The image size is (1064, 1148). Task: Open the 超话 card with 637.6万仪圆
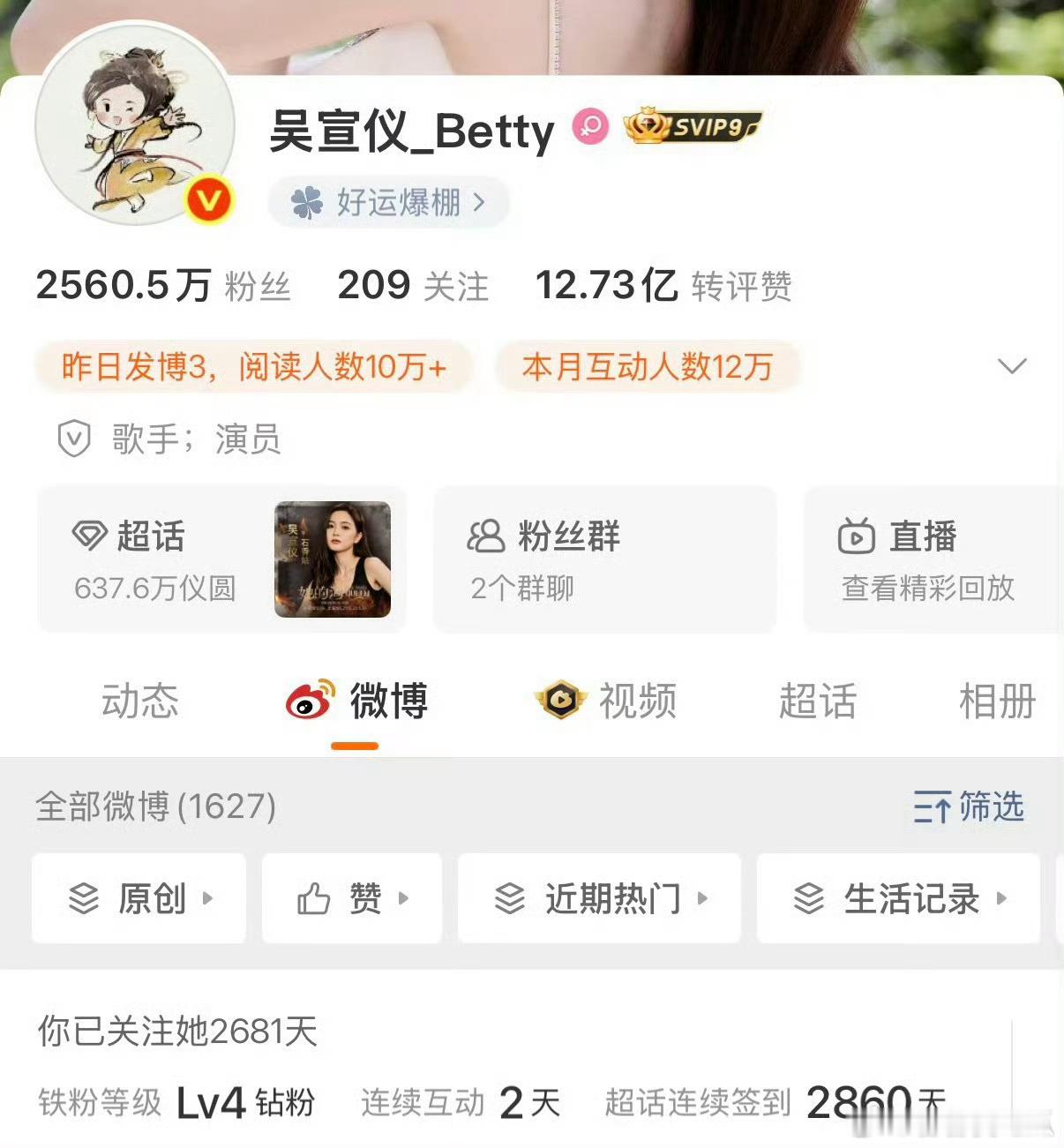221,559
